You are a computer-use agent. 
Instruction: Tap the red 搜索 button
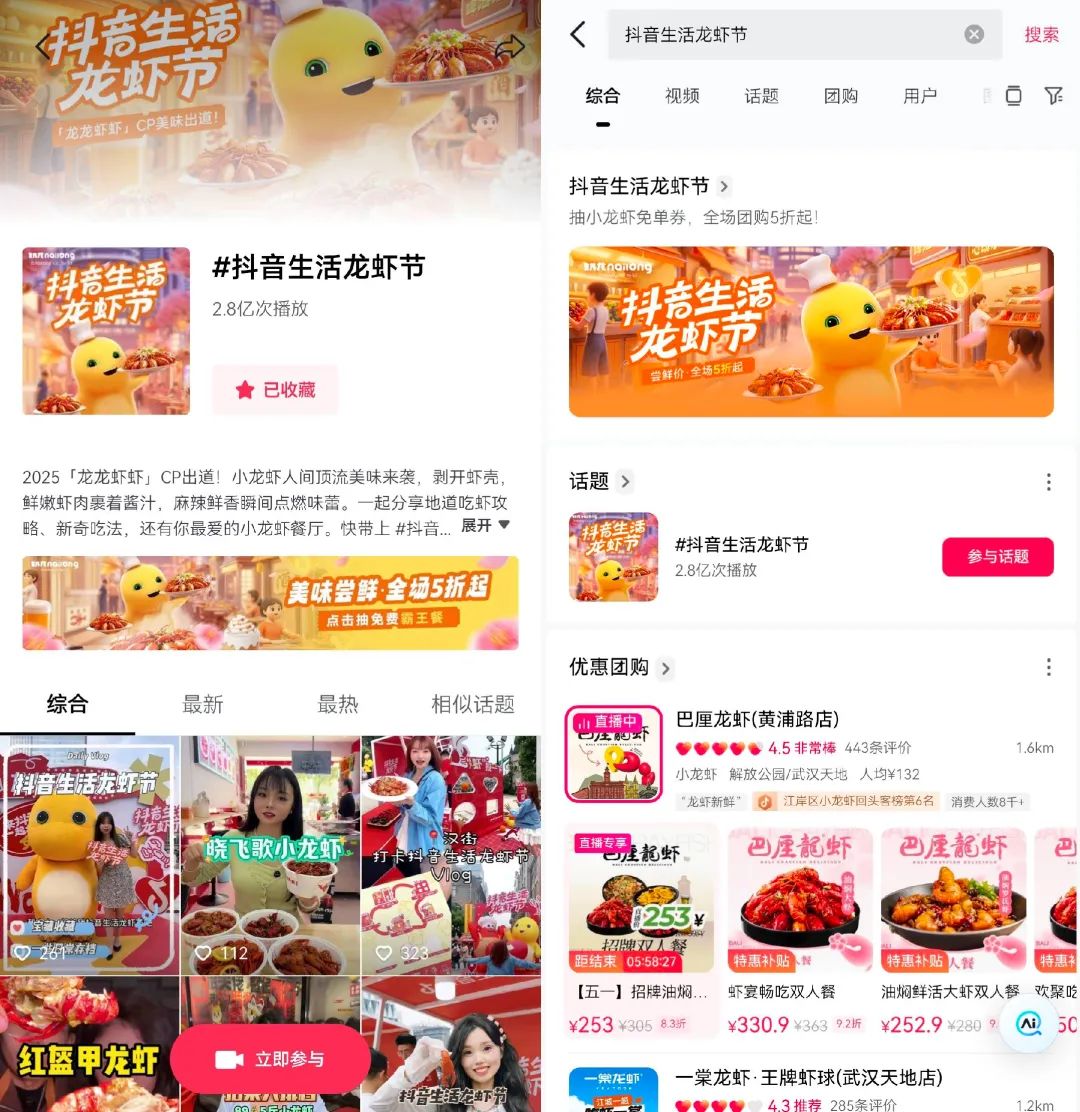[x=1041, y=35]
